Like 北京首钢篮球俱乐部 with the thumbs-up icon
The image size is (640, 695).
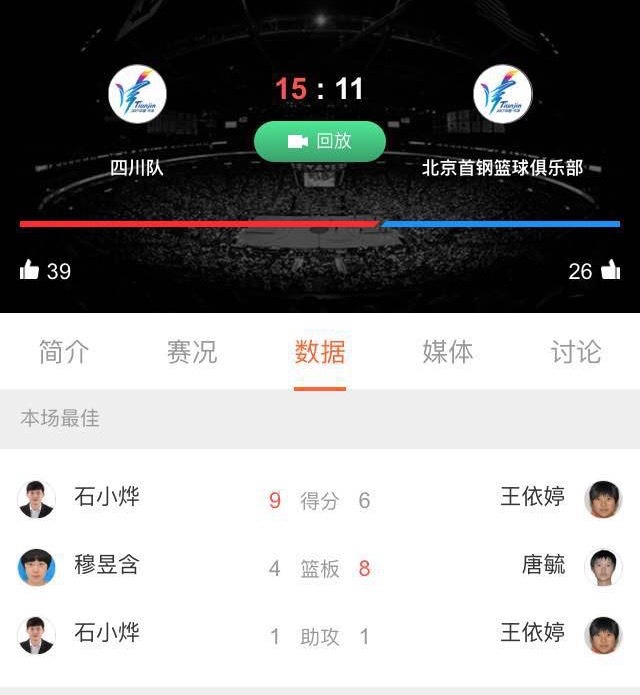click(x=610, y=271)
